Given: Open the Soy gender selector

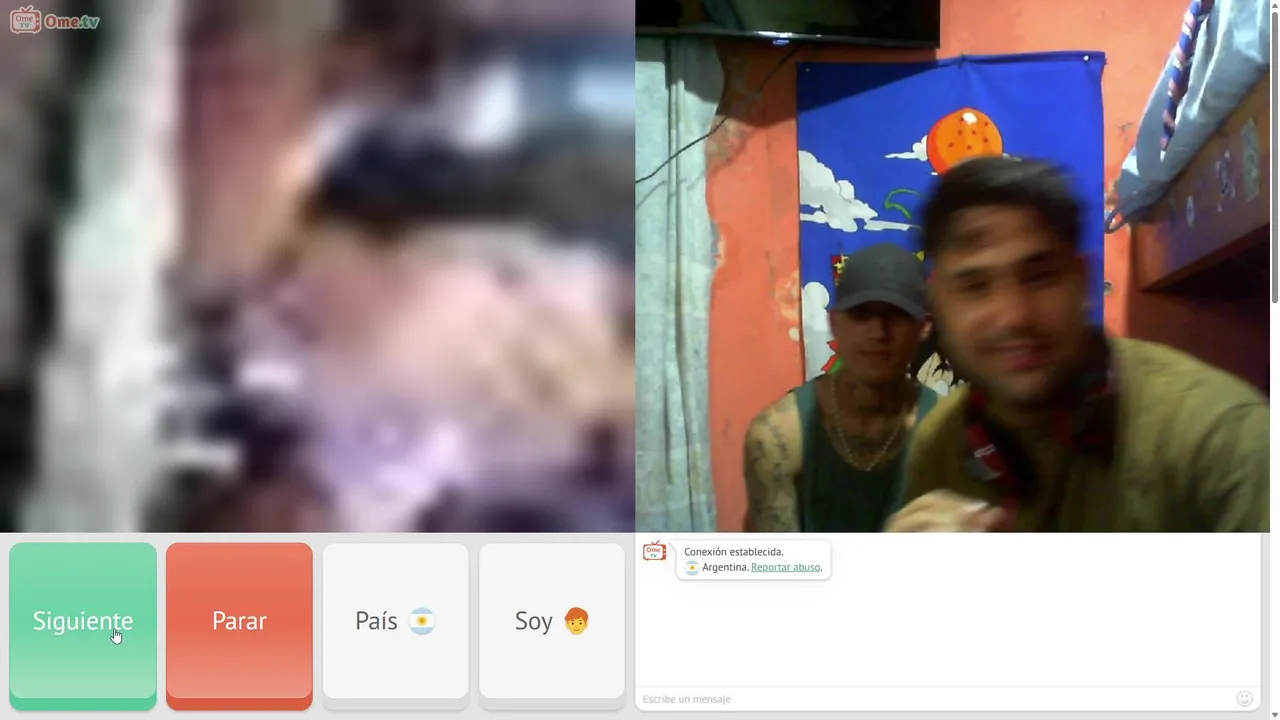Looking at the screenshot, I should (x=551, y=621).
